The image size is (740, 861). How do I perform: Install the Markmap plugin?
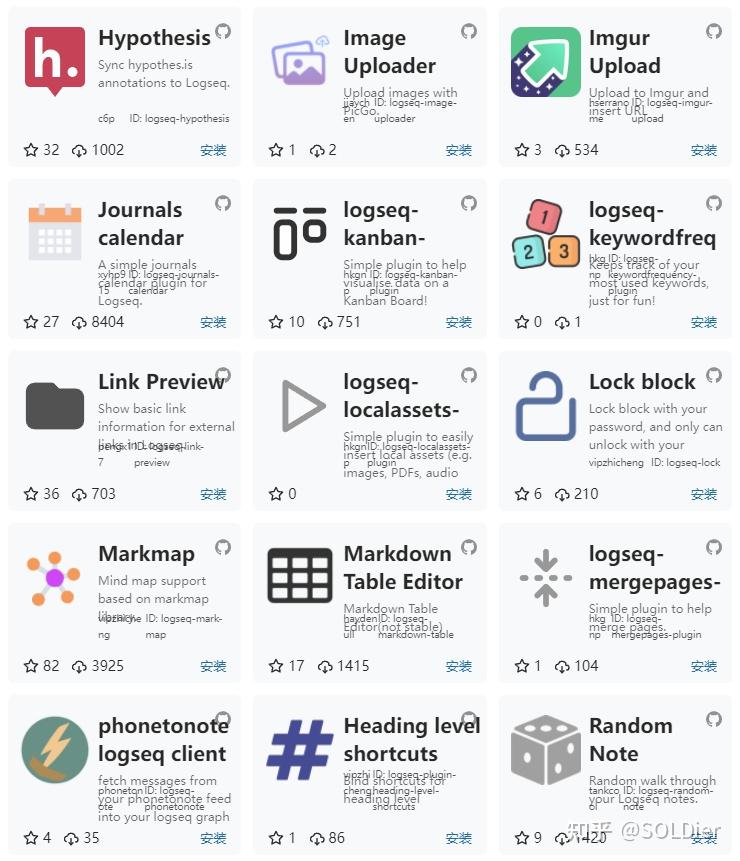pos(213,666)
